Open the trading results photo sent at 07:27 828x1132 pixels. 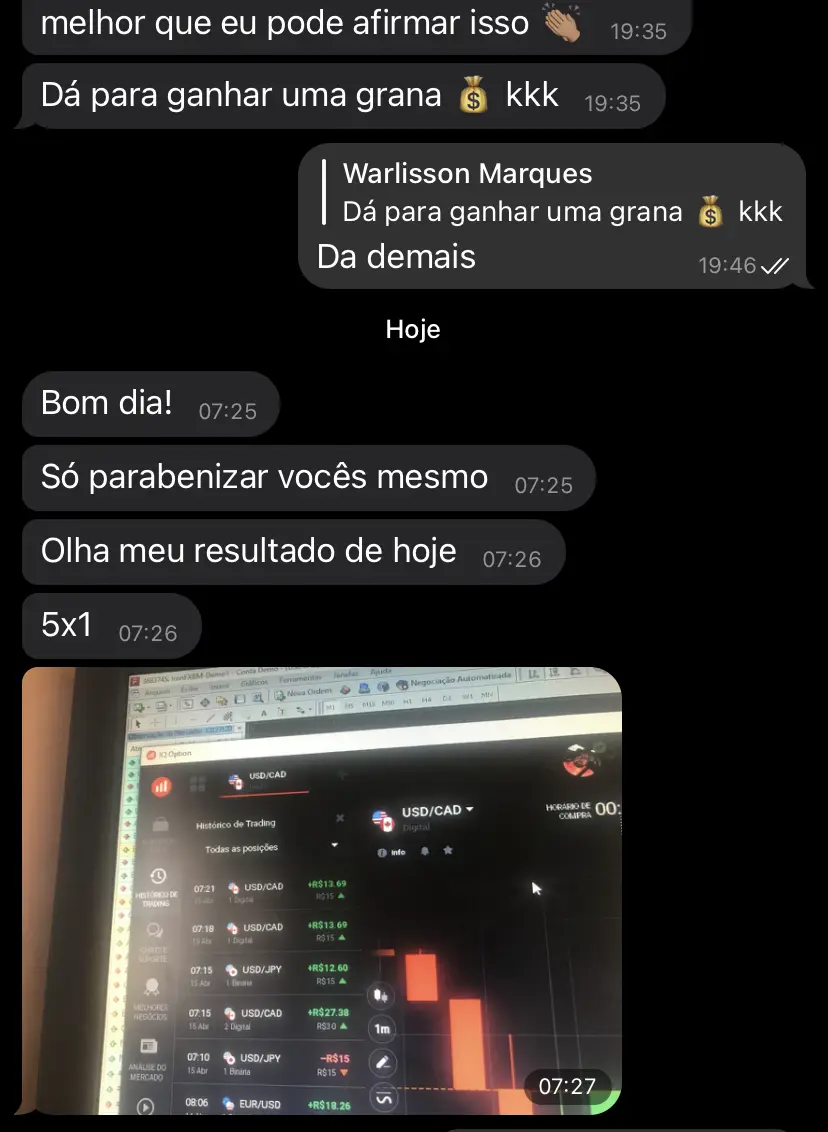coord(321,890)
